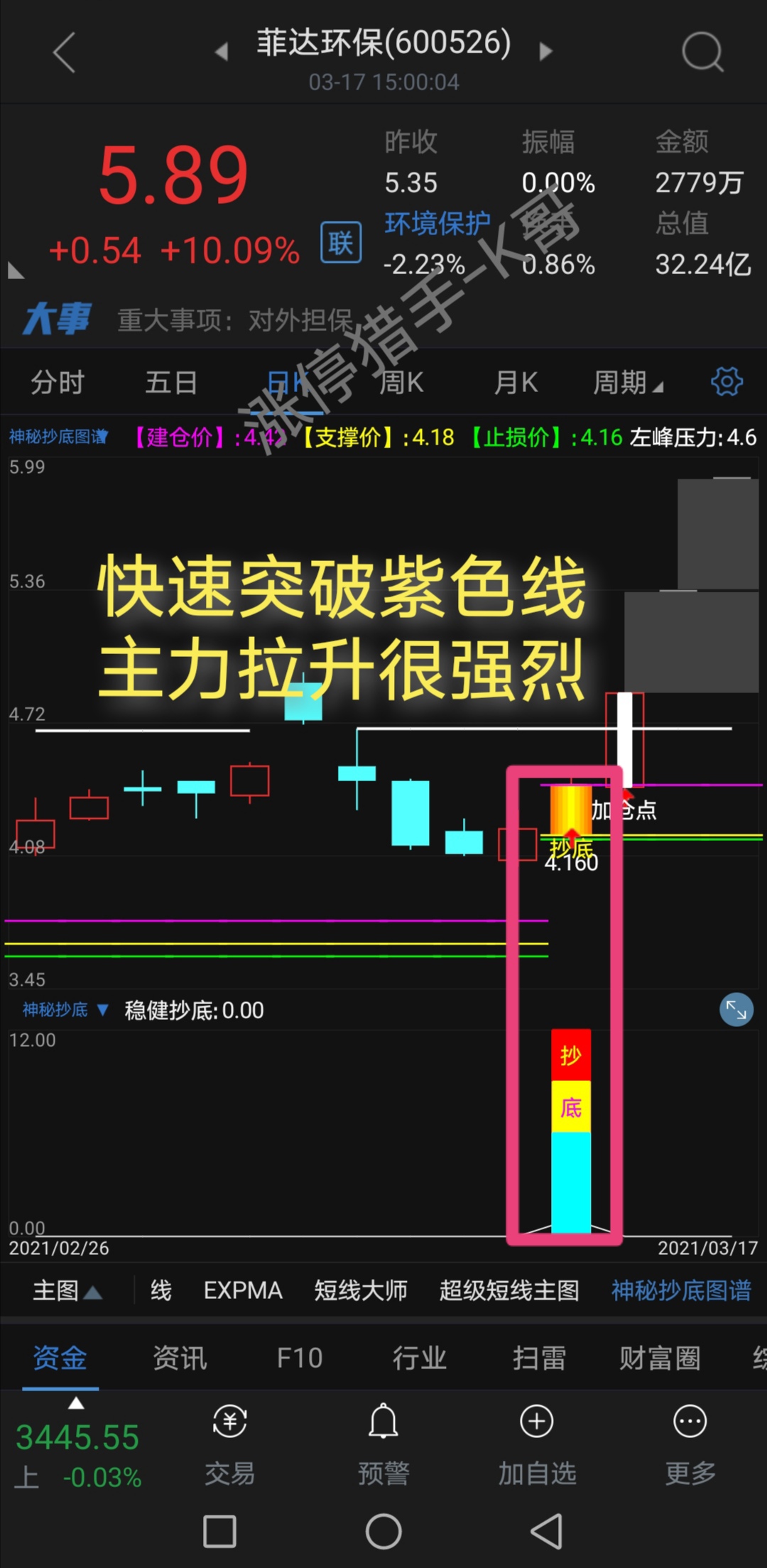Expand the chart to fullscreen

(x=736, y=1009)
